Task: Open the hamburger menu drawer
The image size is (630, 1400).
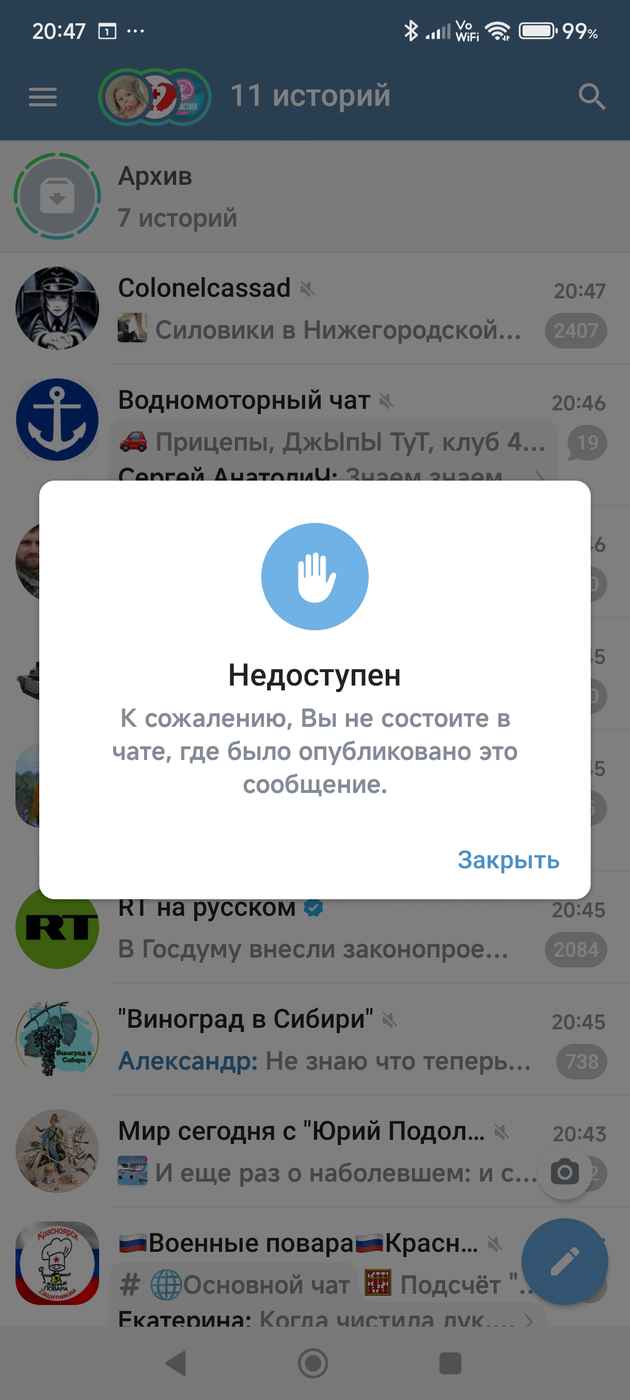Action: tap(42, 96)
